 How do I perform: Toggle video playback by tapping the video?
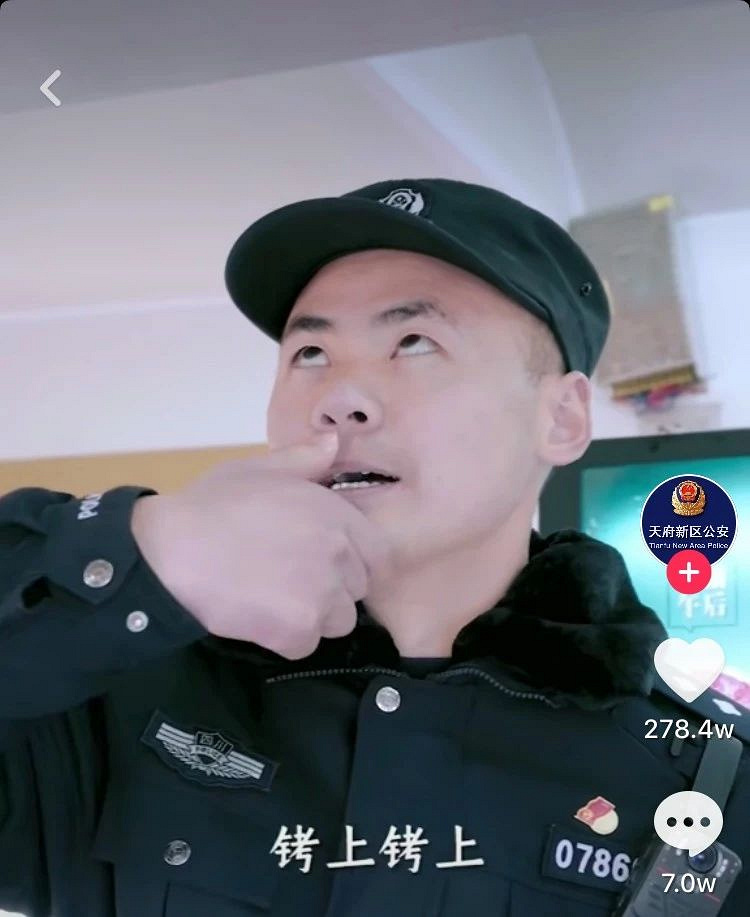[x=350, y=450]
